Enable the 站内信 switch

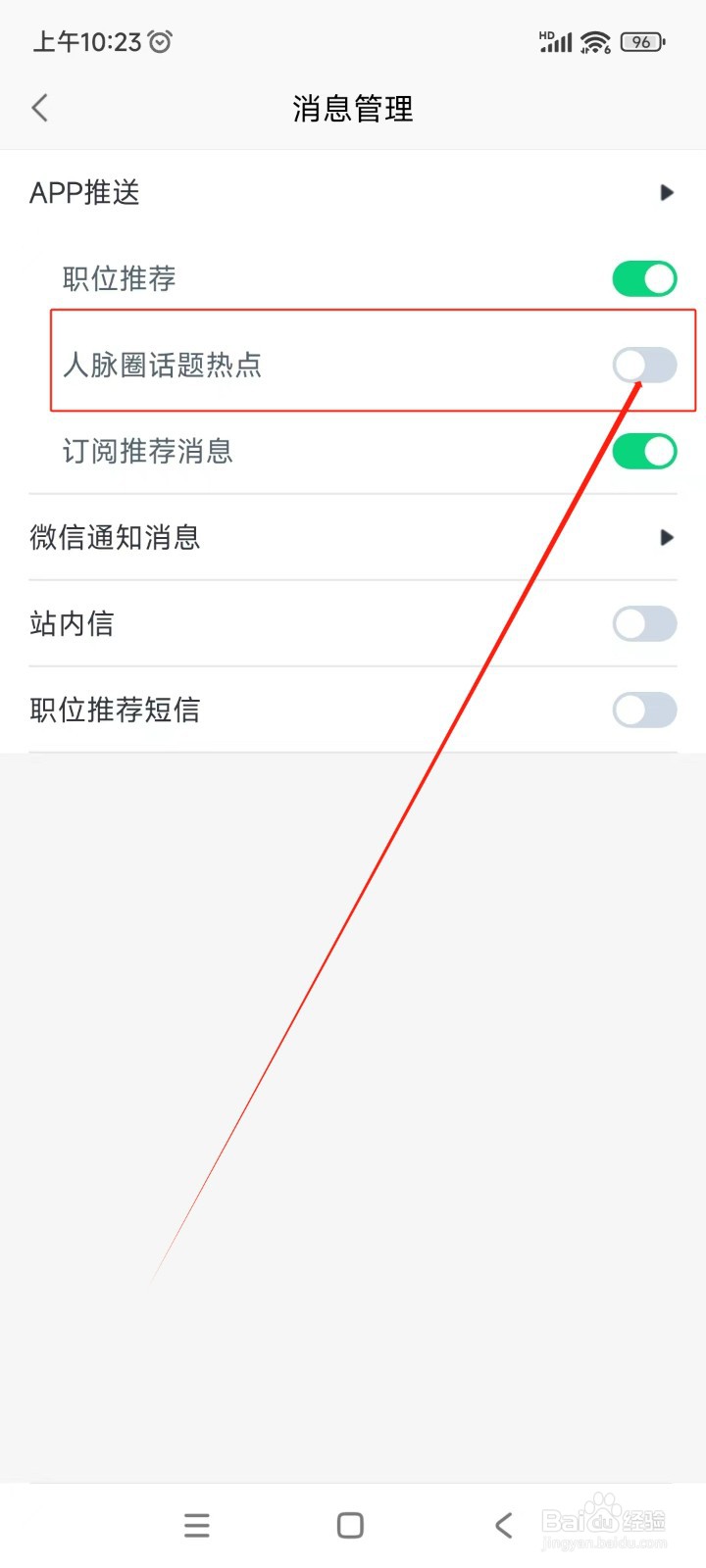click(x=645, y=624)
